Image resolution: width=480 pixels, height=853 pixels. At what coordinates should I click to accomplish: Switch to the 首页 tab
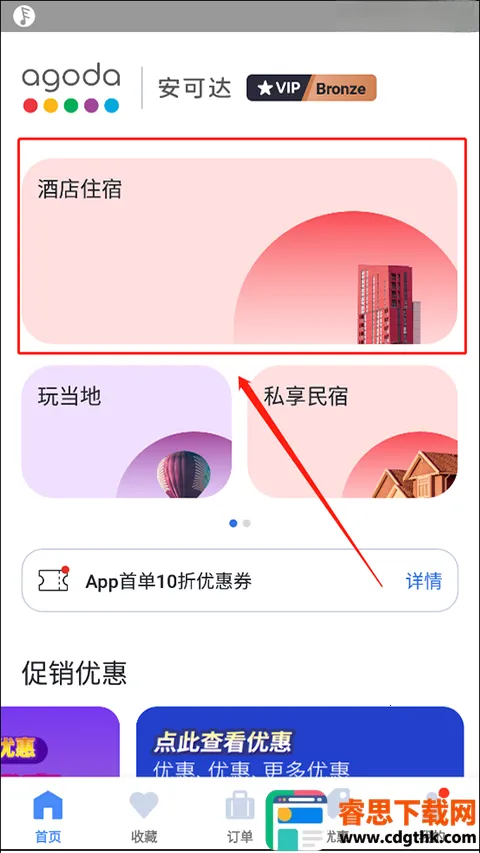pyautogui.click(x=48, y=815)
